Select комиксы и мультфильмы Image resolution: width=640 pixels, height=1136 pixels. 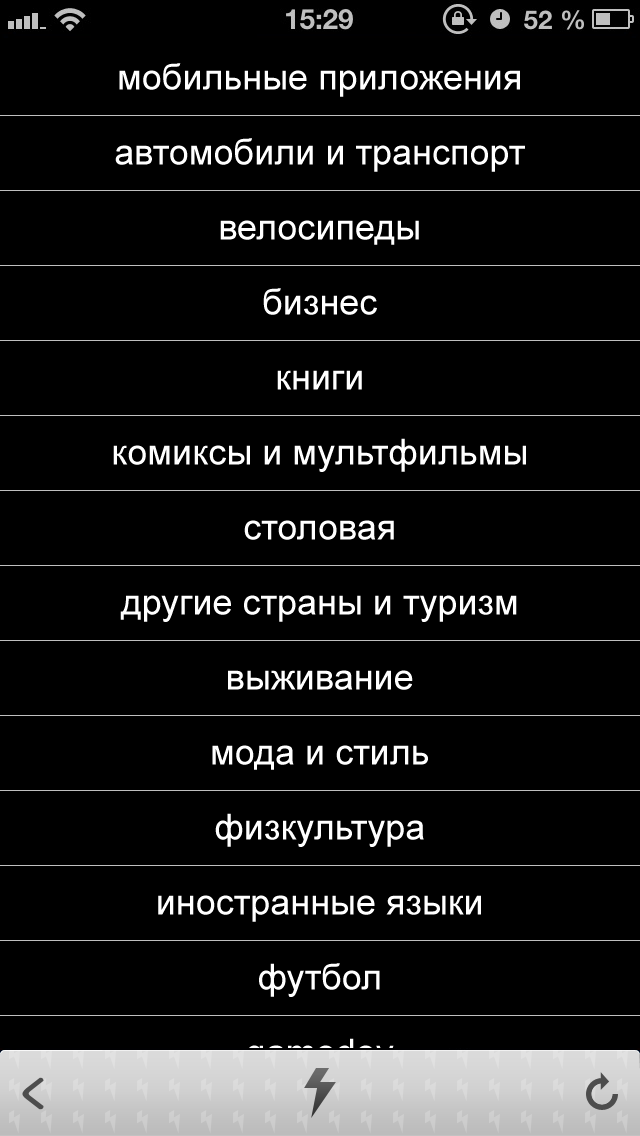[320, 454]
